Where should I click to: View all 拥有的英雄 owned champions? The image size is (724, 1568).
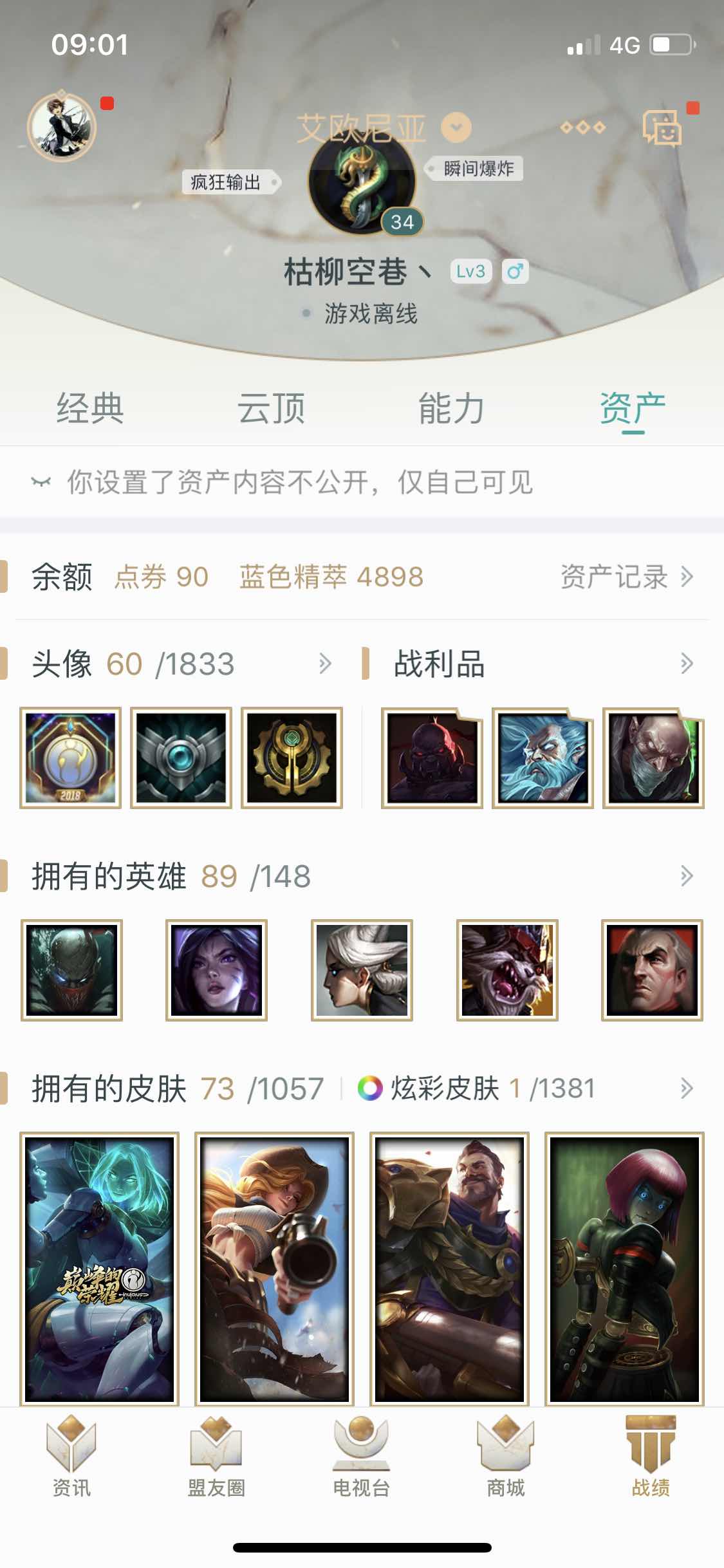687,876
